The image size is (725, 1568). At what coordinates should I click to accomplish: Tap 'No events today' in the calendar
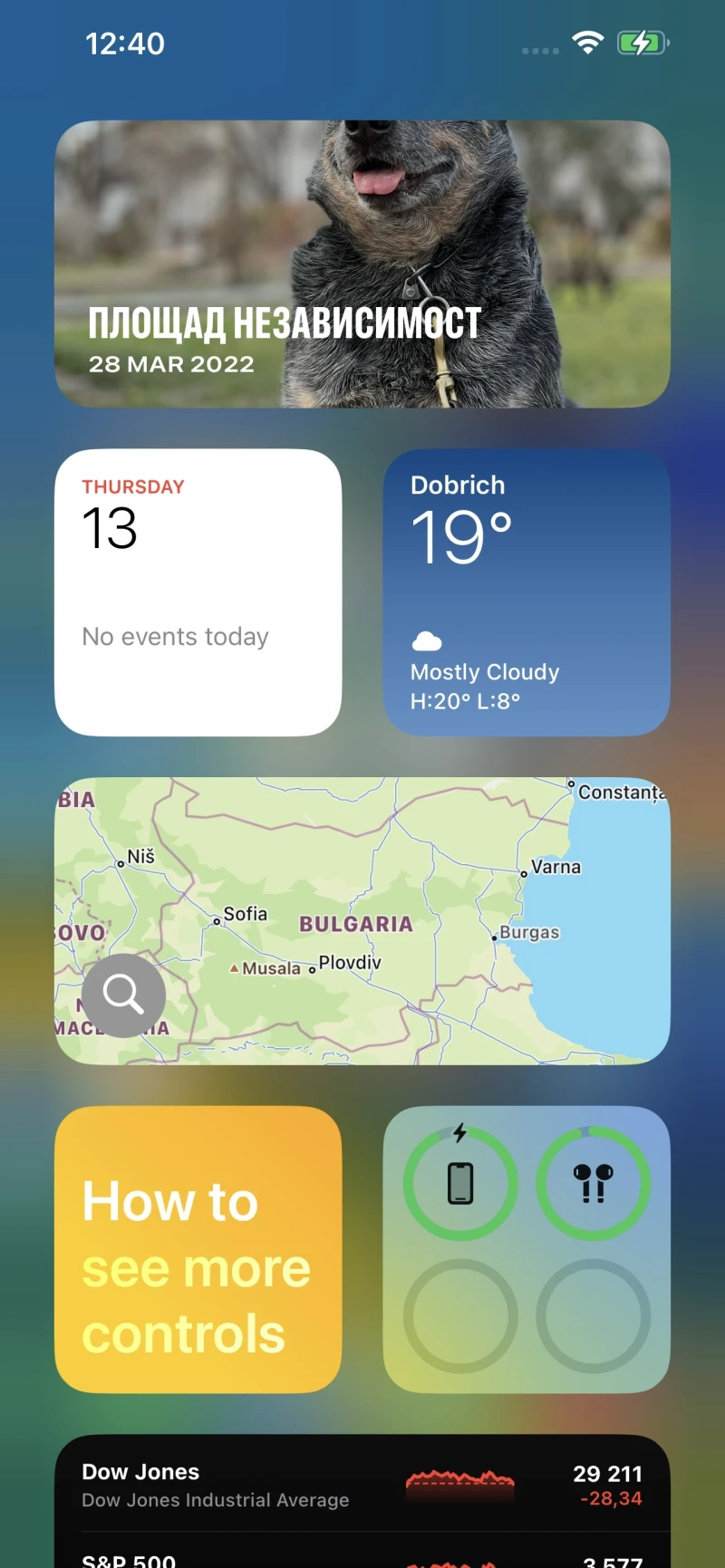pyautogui.click(x=175, y=636)
